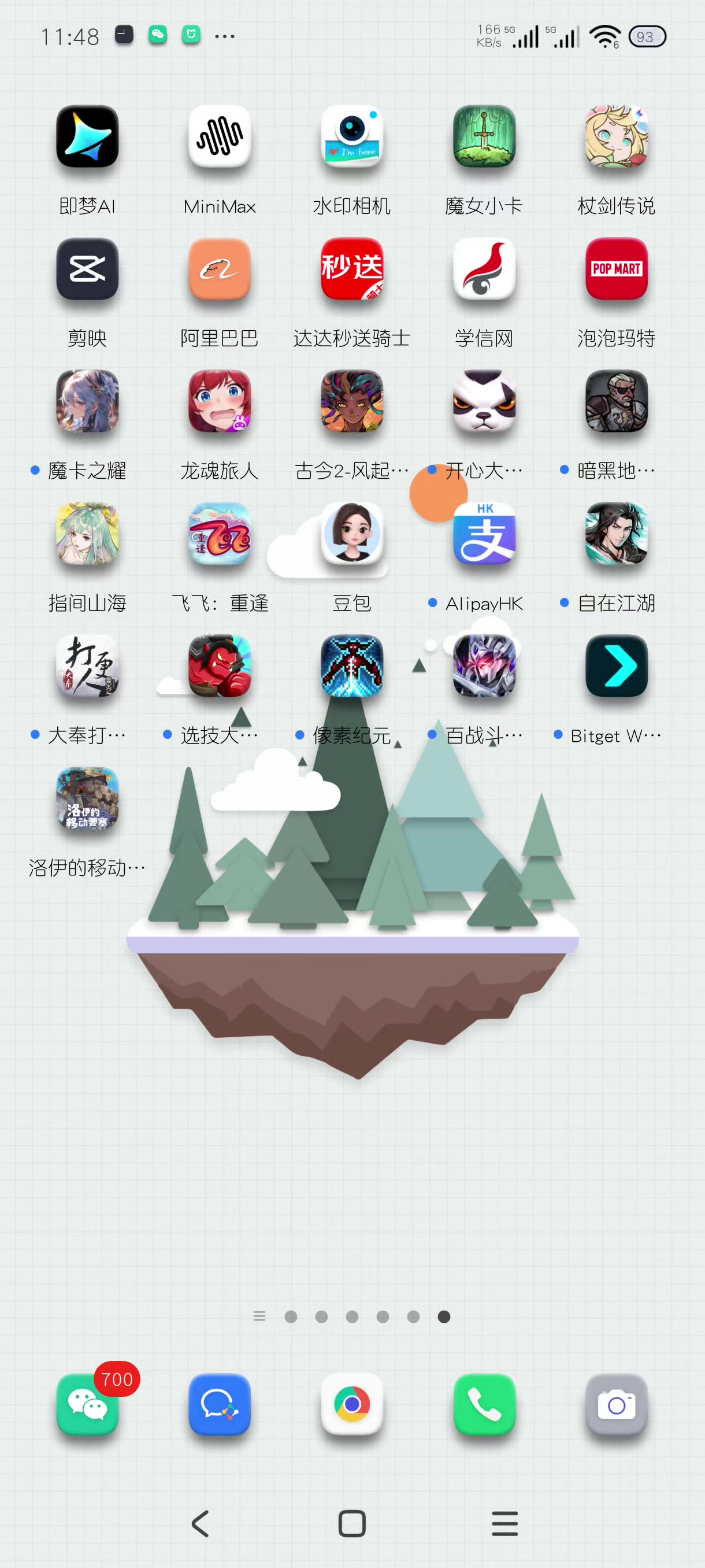Tap the system back button
This screenshot has height=1568, width=705.
201,1523
